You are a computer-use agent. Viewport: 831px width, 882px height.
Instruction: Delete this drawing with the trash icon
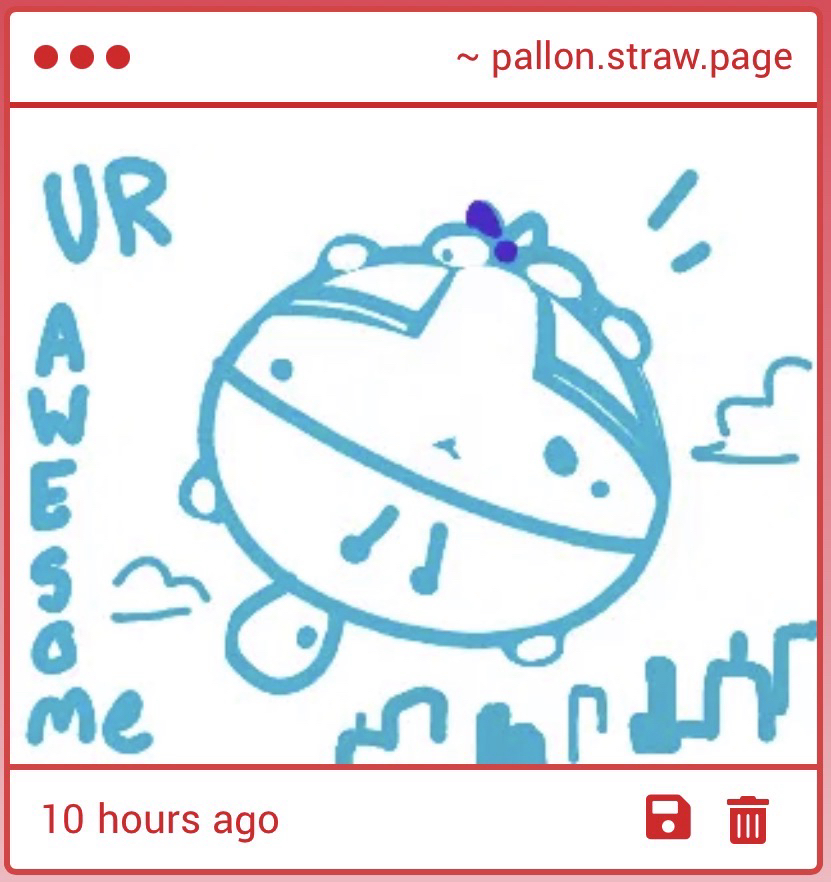pos(747,820)
